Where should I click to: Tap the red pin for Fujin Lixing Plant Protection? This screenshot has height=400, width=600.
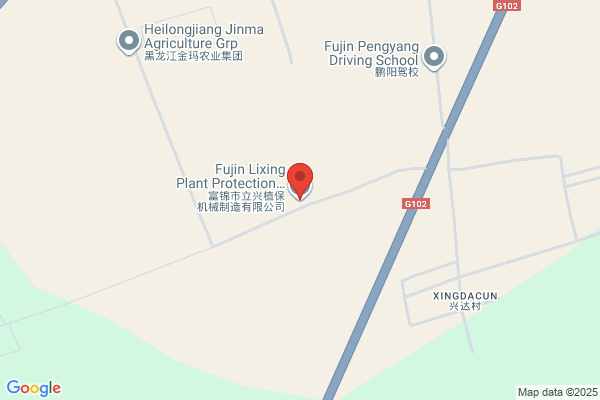[300, 181]
